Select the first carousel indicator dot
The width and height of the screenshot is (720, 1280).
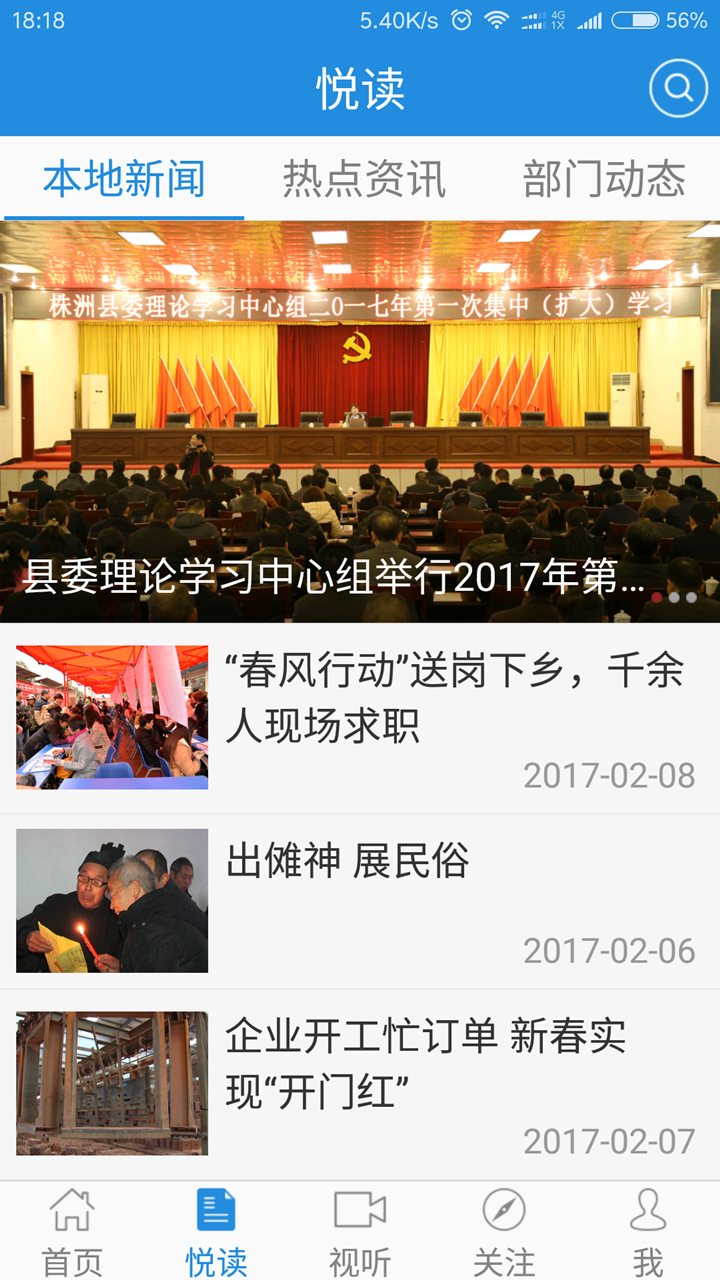click(x=656, y=598)
